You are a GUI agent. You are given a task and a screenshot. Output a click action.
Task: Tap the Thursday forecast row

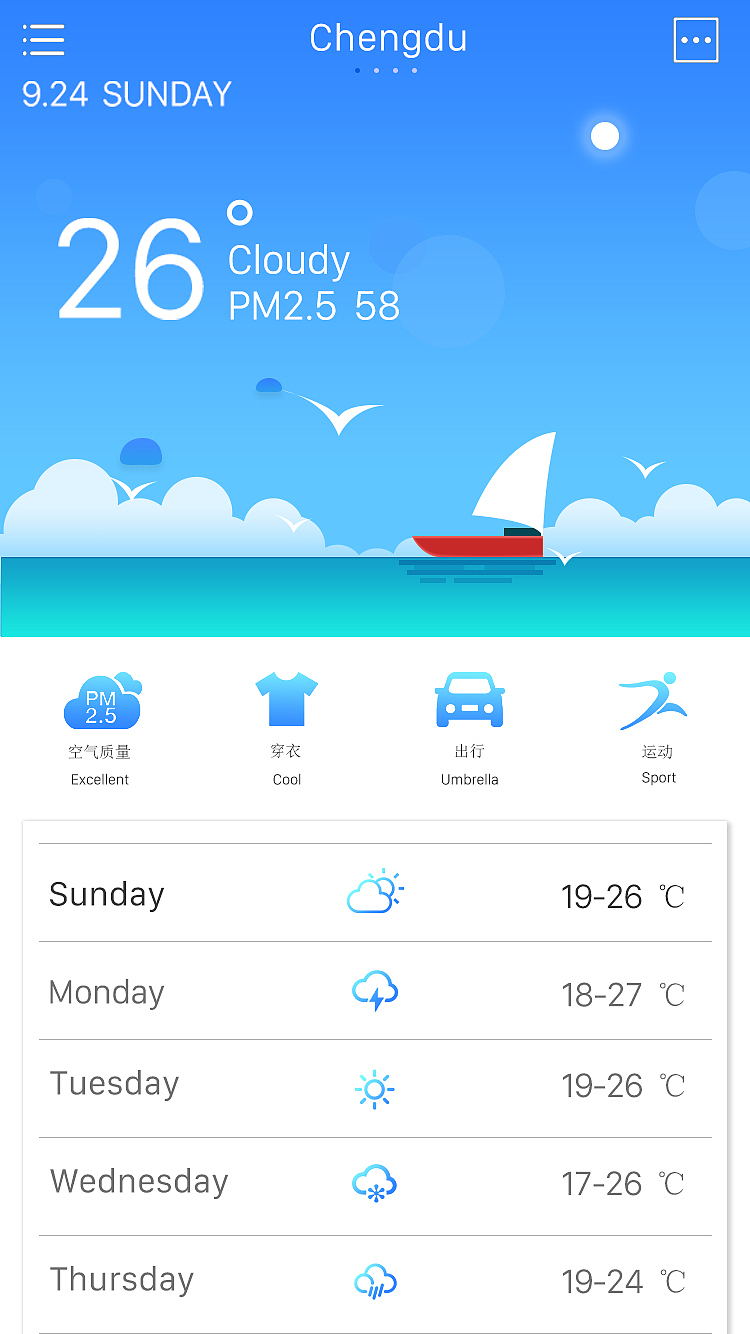pyautogui.click(x=375, y=1282)
